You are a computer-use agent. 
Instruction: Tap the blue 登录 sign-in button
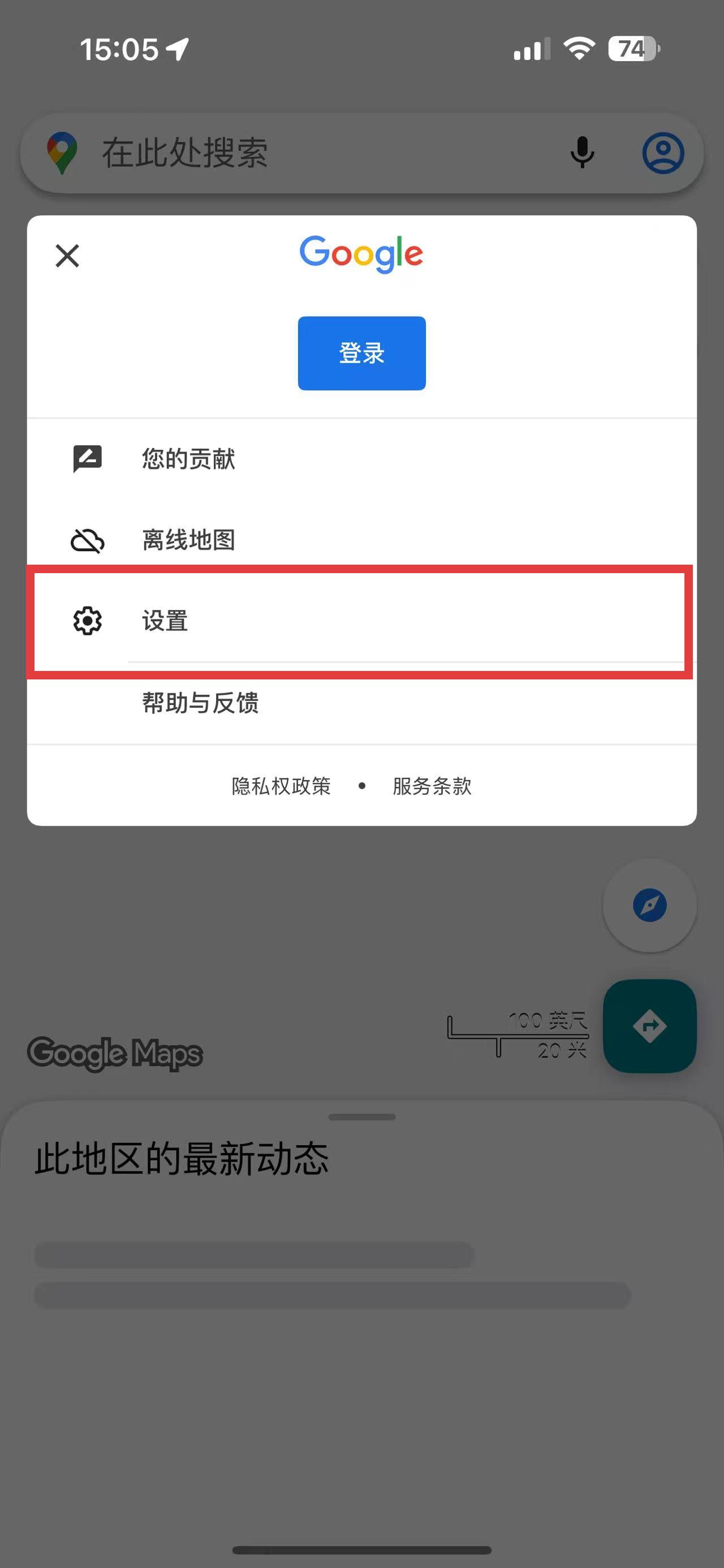[361, 353]
